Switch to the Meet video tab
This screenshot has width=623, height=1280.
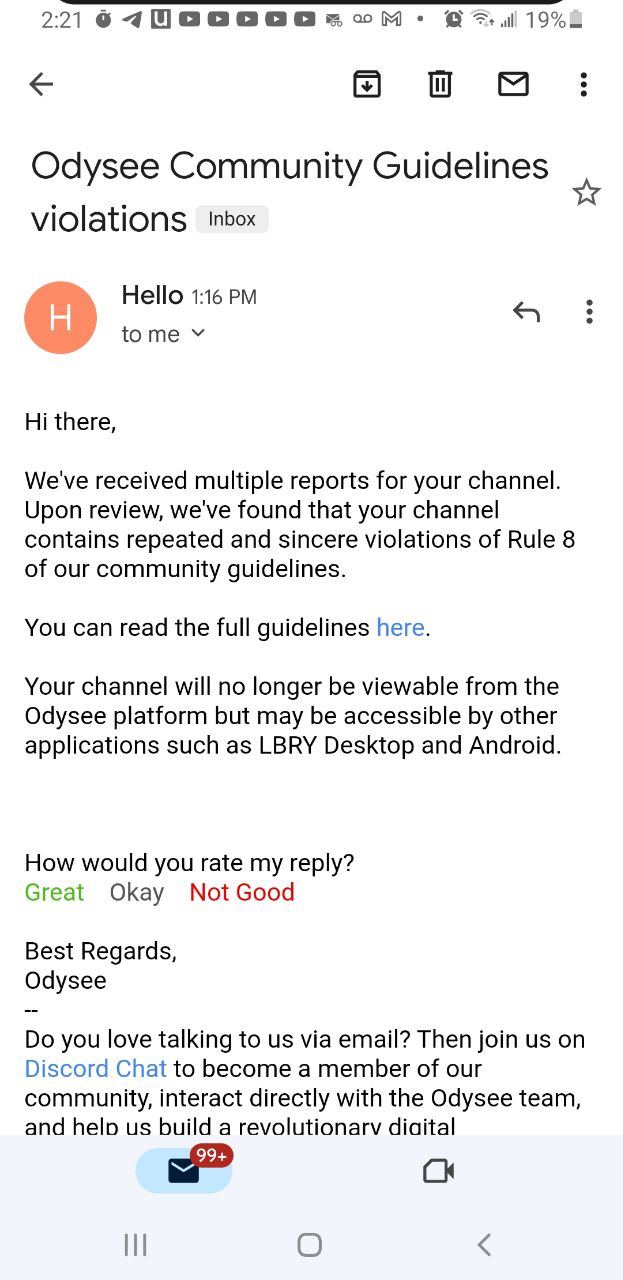pos(439,1171)
